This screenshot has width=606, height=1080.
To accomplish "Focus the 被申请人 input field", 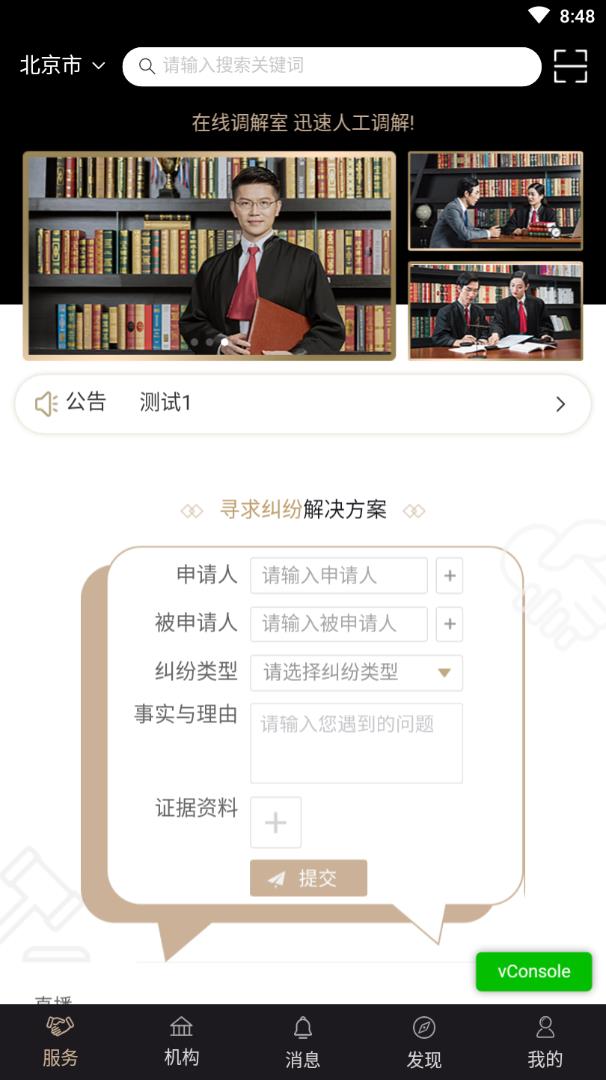I will click(x=338, y=624).
